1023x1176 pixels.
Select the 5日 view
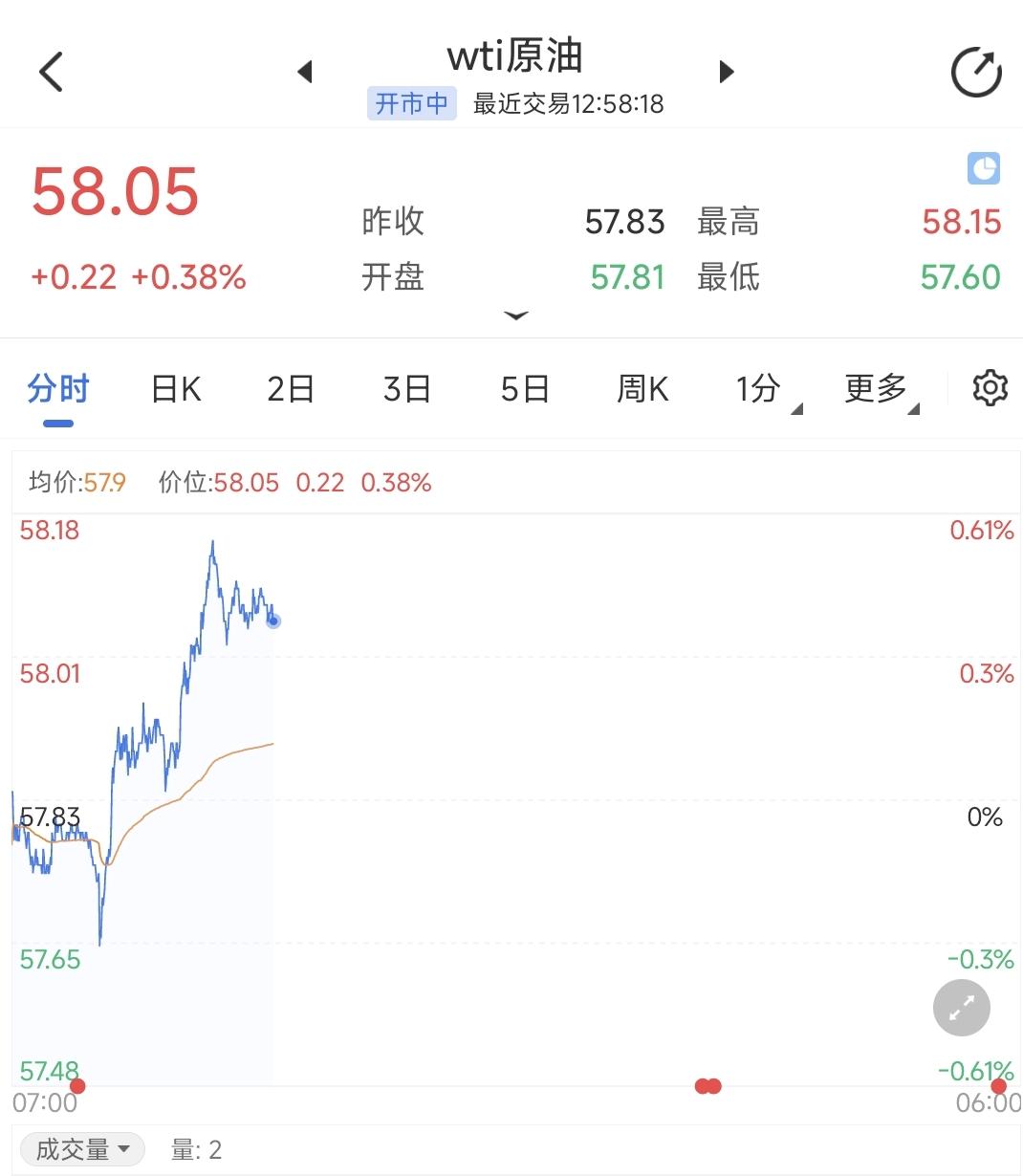click(x=523, y=388)
